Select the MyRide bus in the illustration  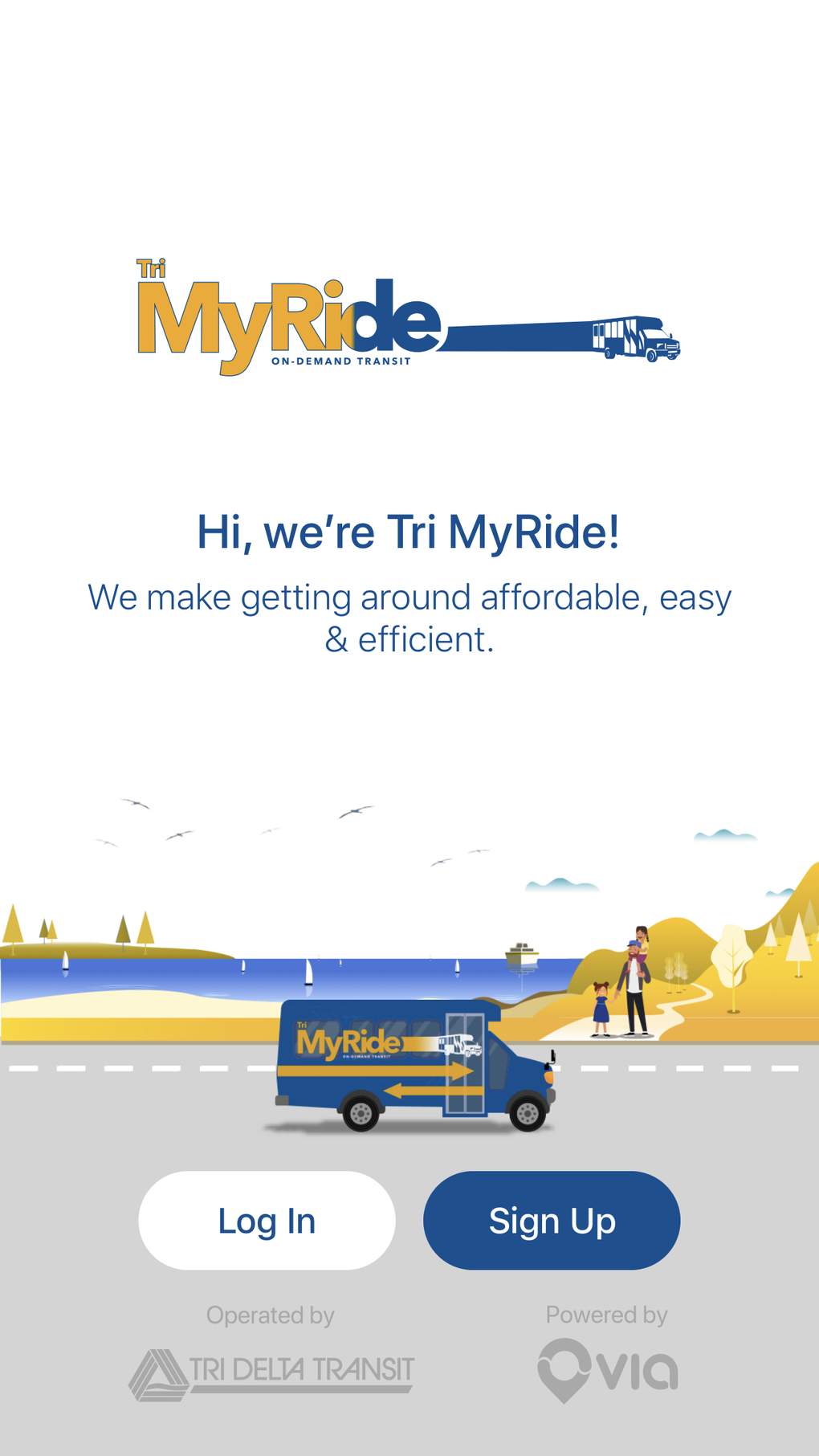pyautogui.click(x=418, y=1060)
